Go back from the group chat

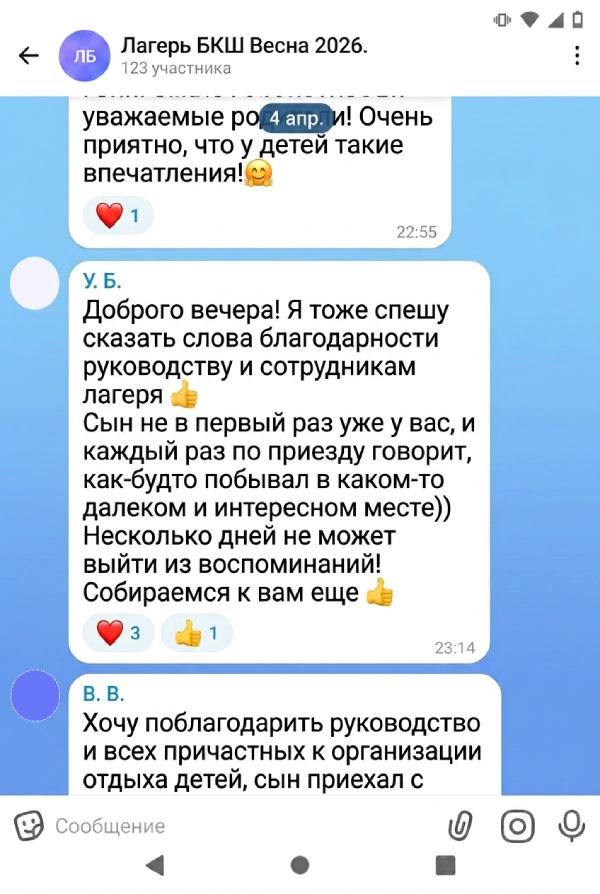(29, 56)
